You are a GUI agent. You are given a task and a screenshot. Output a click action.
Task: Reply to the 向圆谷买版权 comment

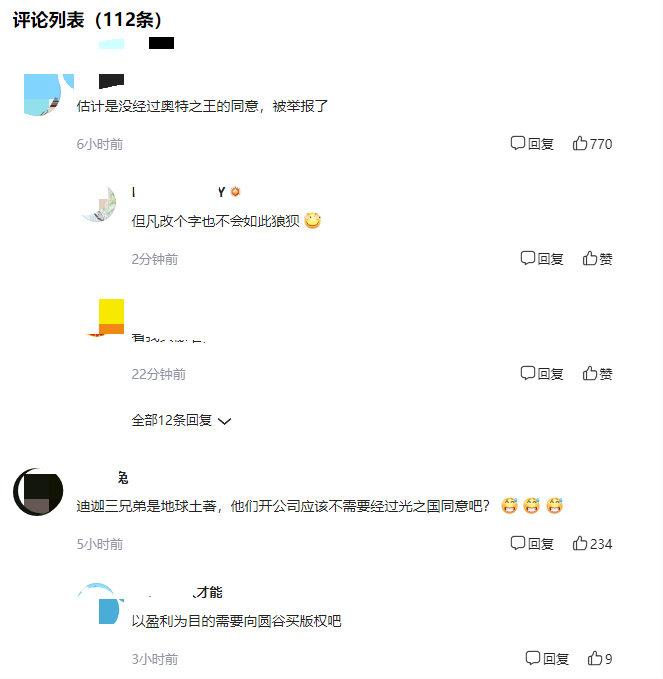tap(547, 659)
